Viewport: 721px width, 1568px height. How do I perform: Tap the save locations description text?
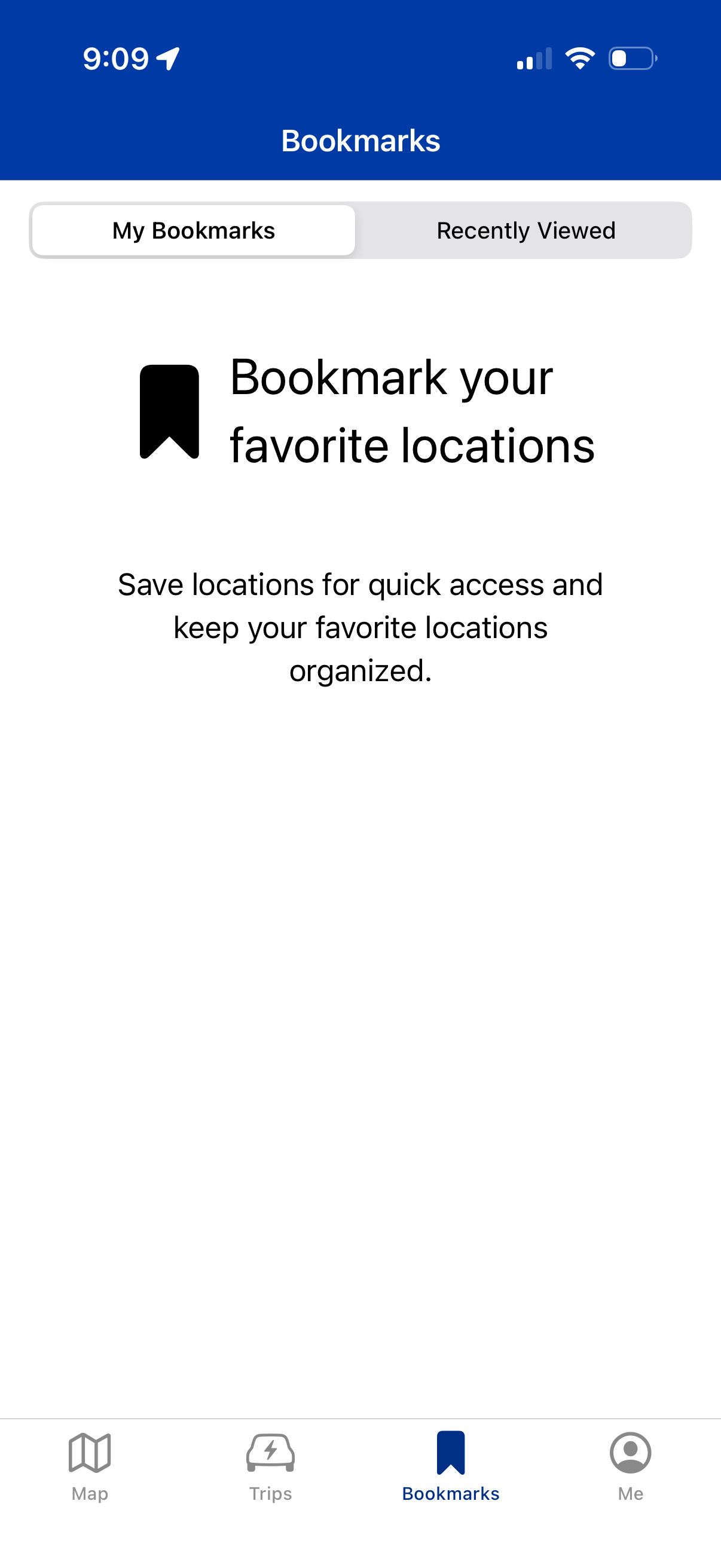(x=360, y=627)
